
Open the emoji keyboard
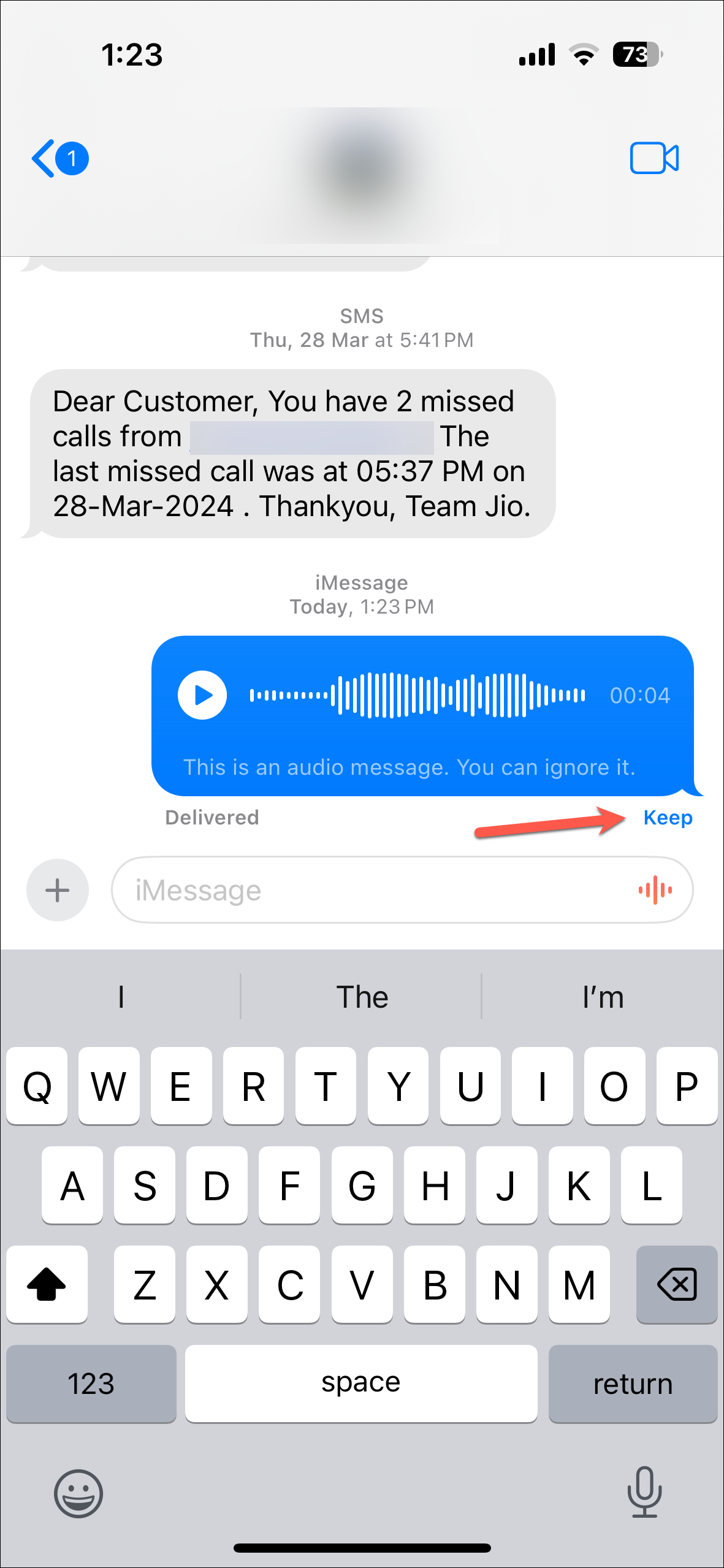click(x=78, y=1493)
